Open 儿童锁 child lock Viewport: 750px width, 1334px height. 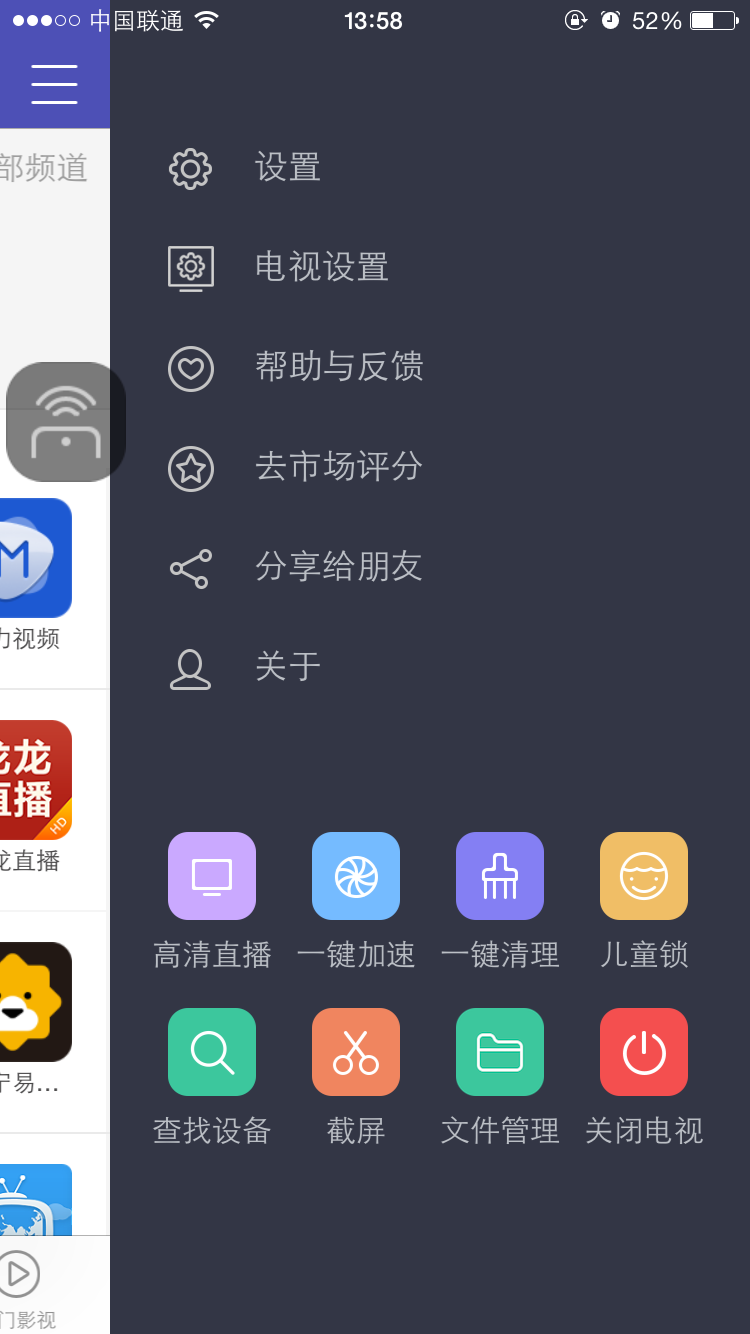click(x=644, y=877)
